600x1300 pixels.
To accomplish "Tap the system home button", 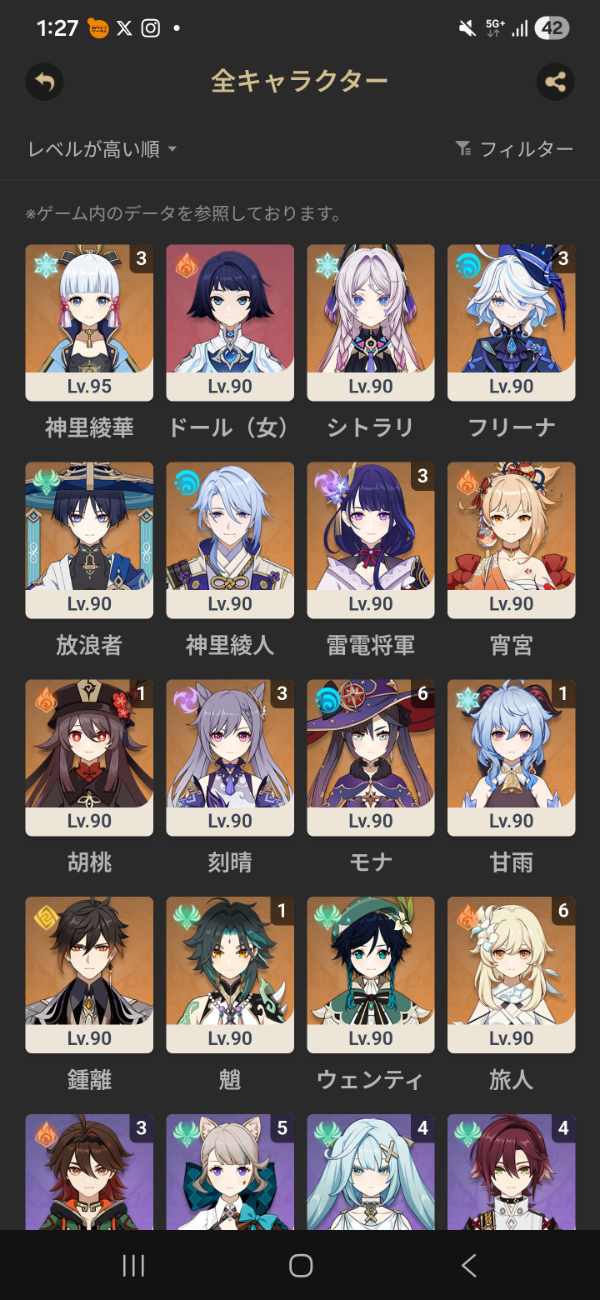I will pyautogui.click(x=300, y=1266).
